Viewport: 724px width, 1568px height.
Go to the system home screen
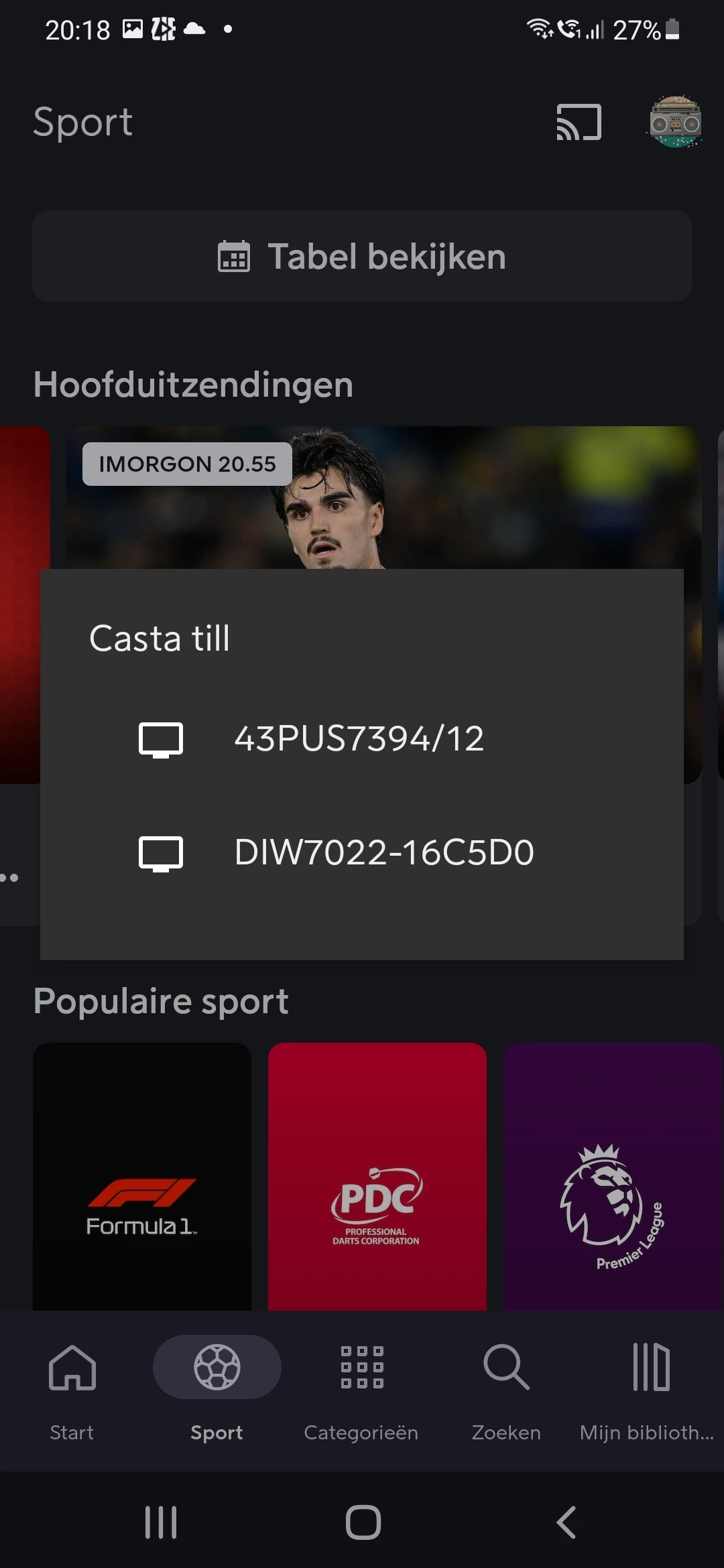pyautogui.click(x=363, y=1522)
